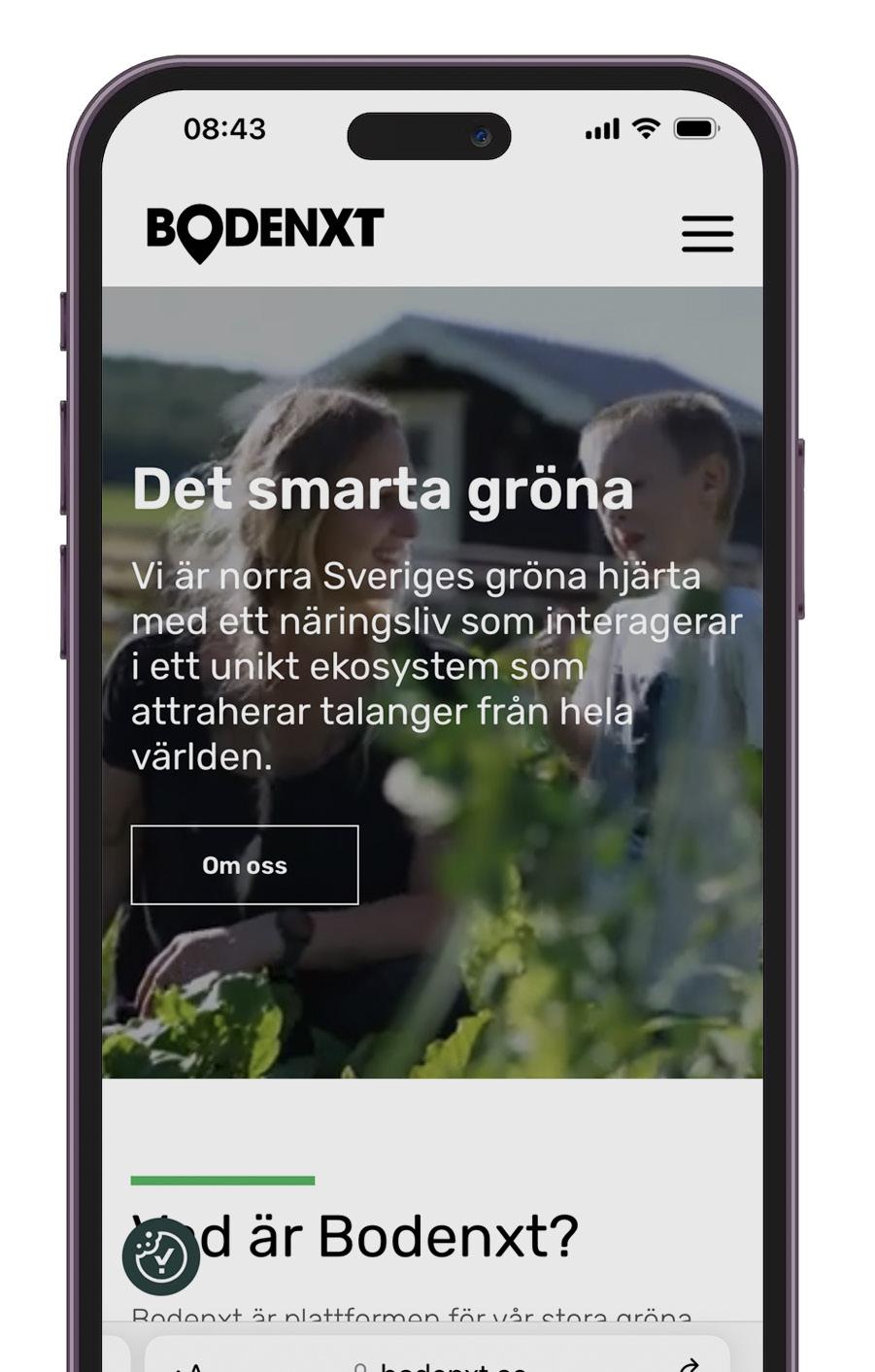Tap the BODENXT logo to go home
The width and height of the screenshot is (875, 1372).
[x=265, y=232]
